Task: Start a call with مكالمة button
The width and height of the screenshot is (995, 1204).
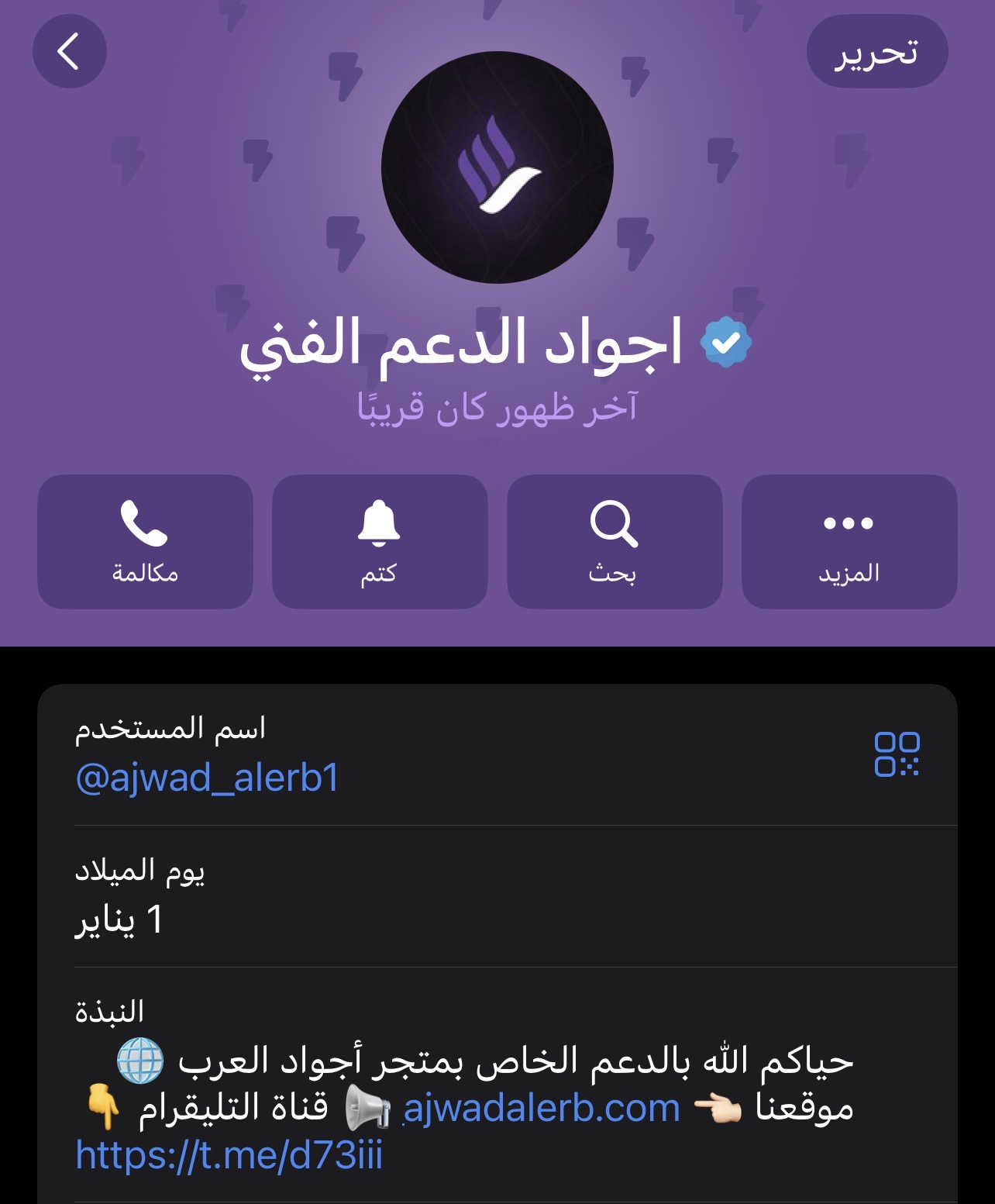Action: click(x=145, y=541)
